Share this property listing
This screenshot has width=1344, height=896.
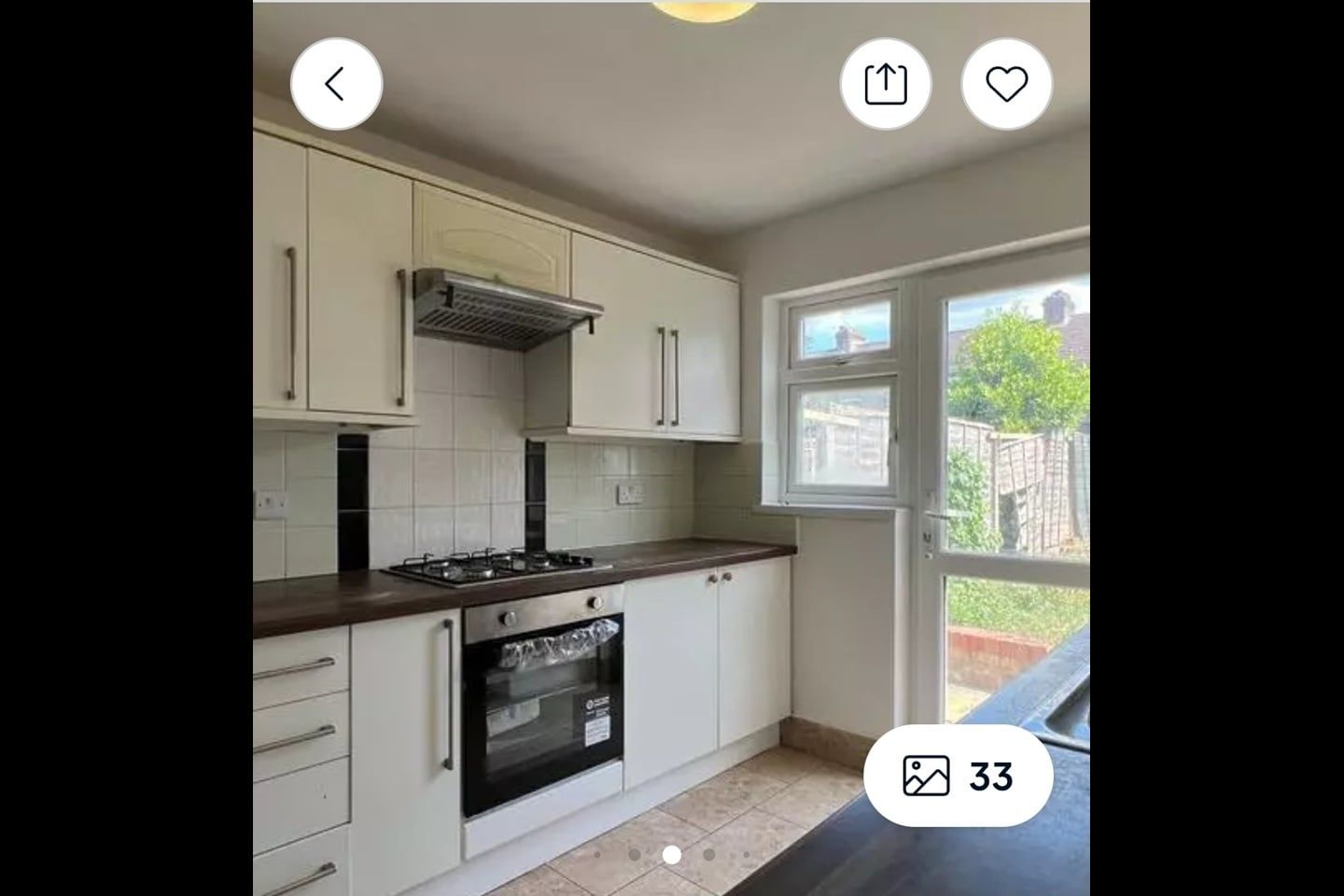[x=886, y=84]
